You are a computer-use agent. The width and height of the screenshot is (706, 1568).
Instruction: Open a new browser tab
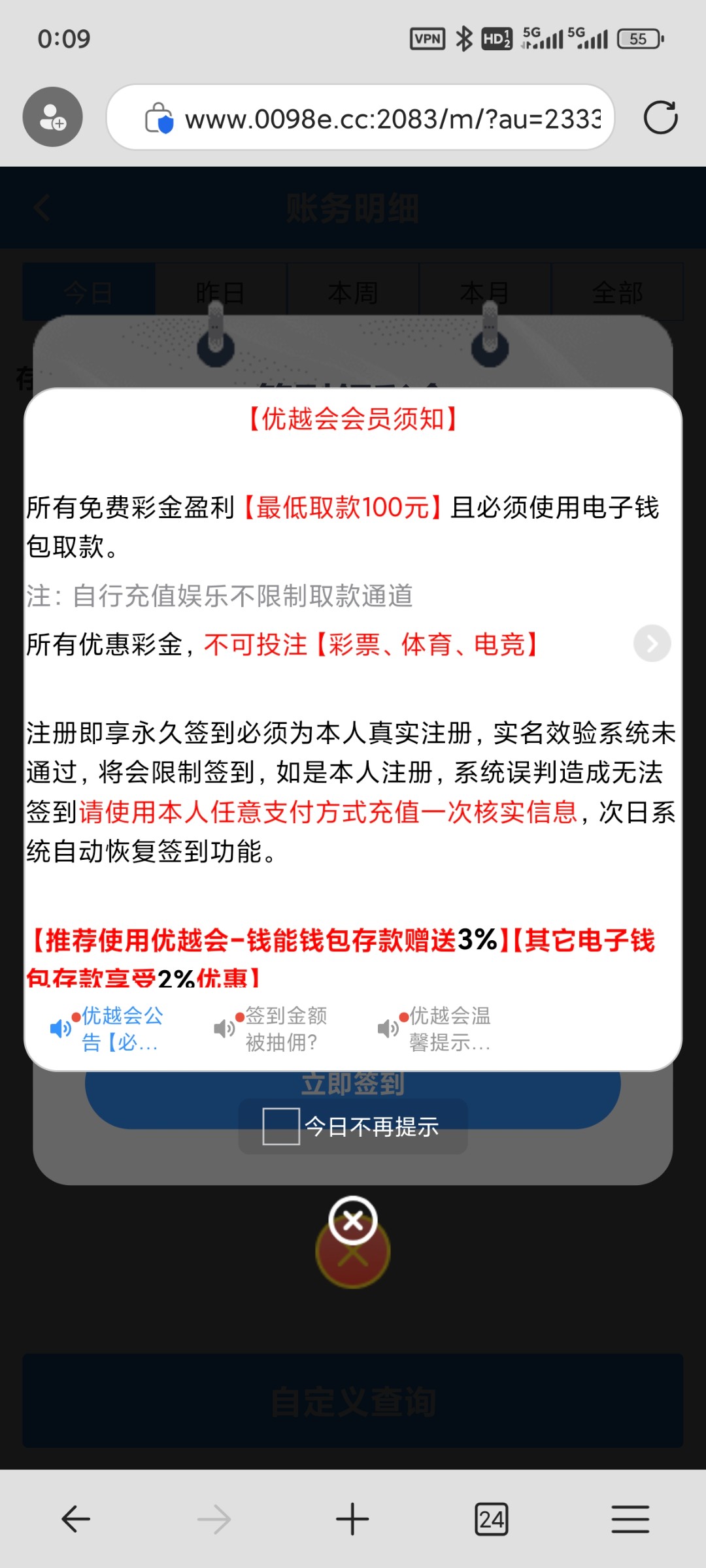tap(352, 1519)
